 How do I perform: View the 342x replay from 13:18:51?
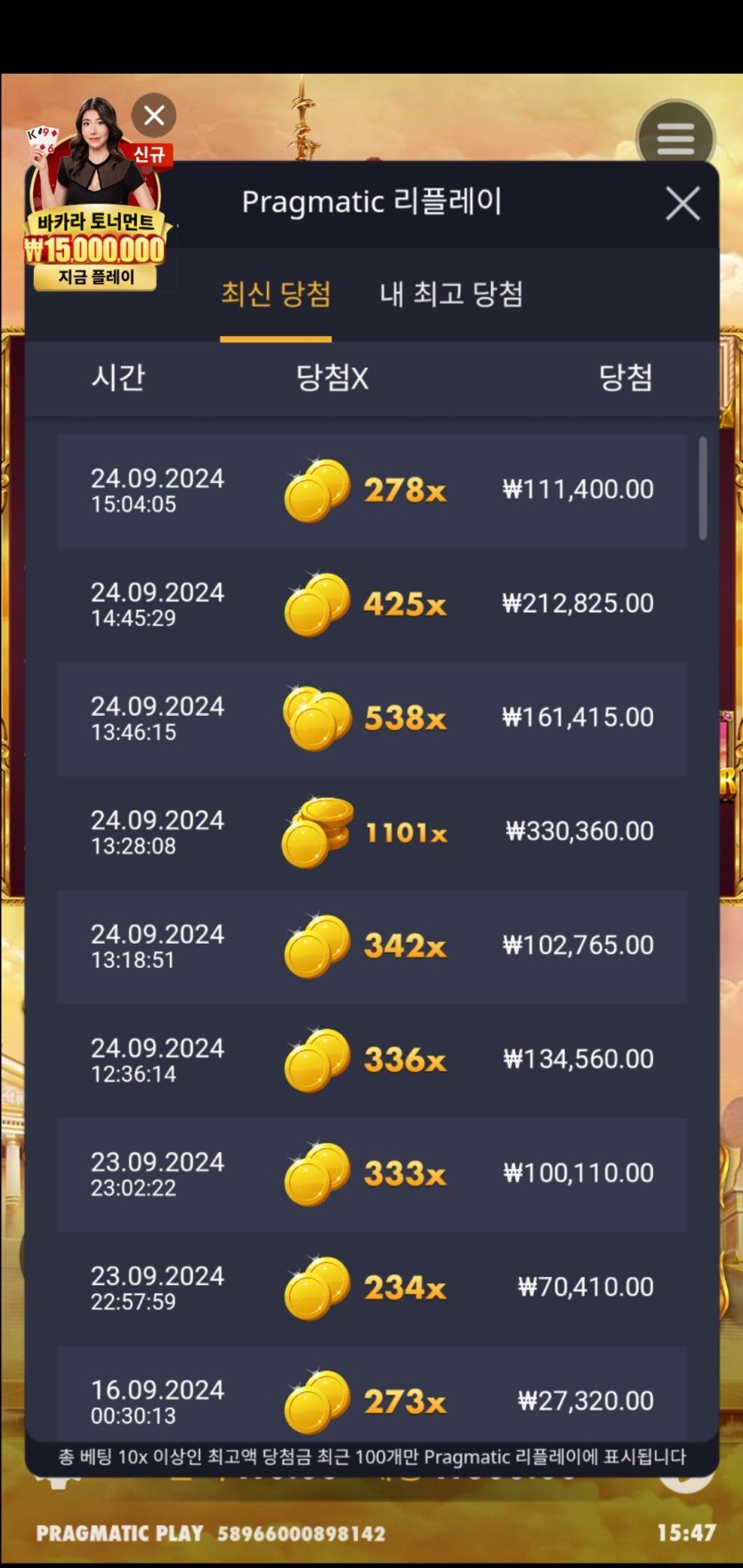coord(371,946)
